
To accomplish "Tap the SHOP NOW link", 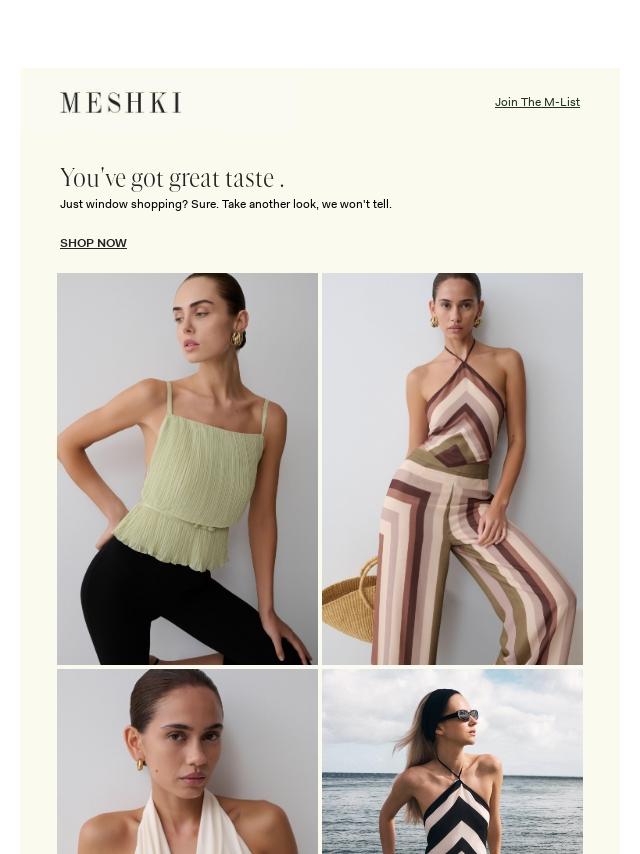I will coord(93,243).
